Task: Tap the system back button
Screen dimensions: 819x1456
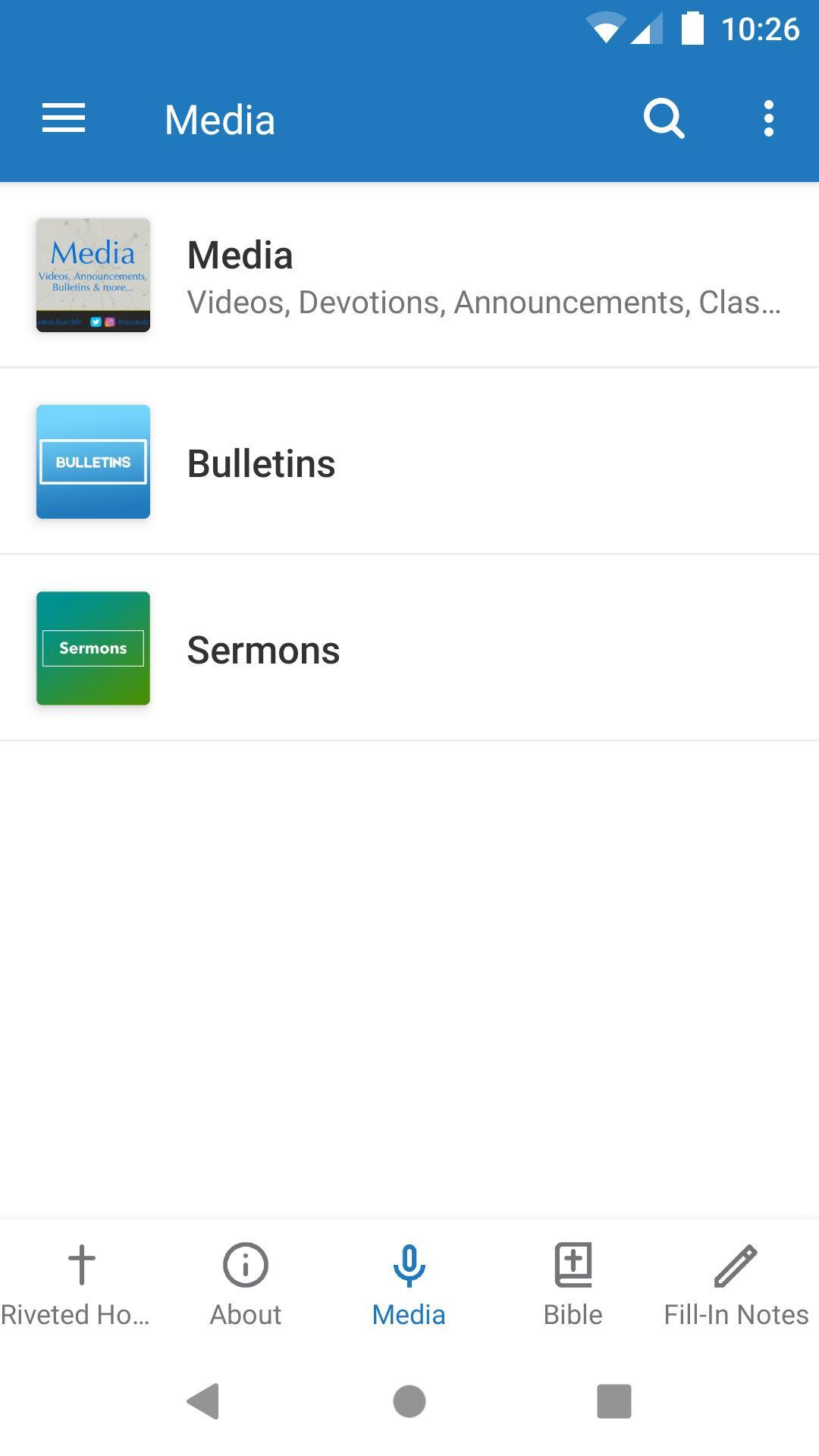Action: 203,1401
